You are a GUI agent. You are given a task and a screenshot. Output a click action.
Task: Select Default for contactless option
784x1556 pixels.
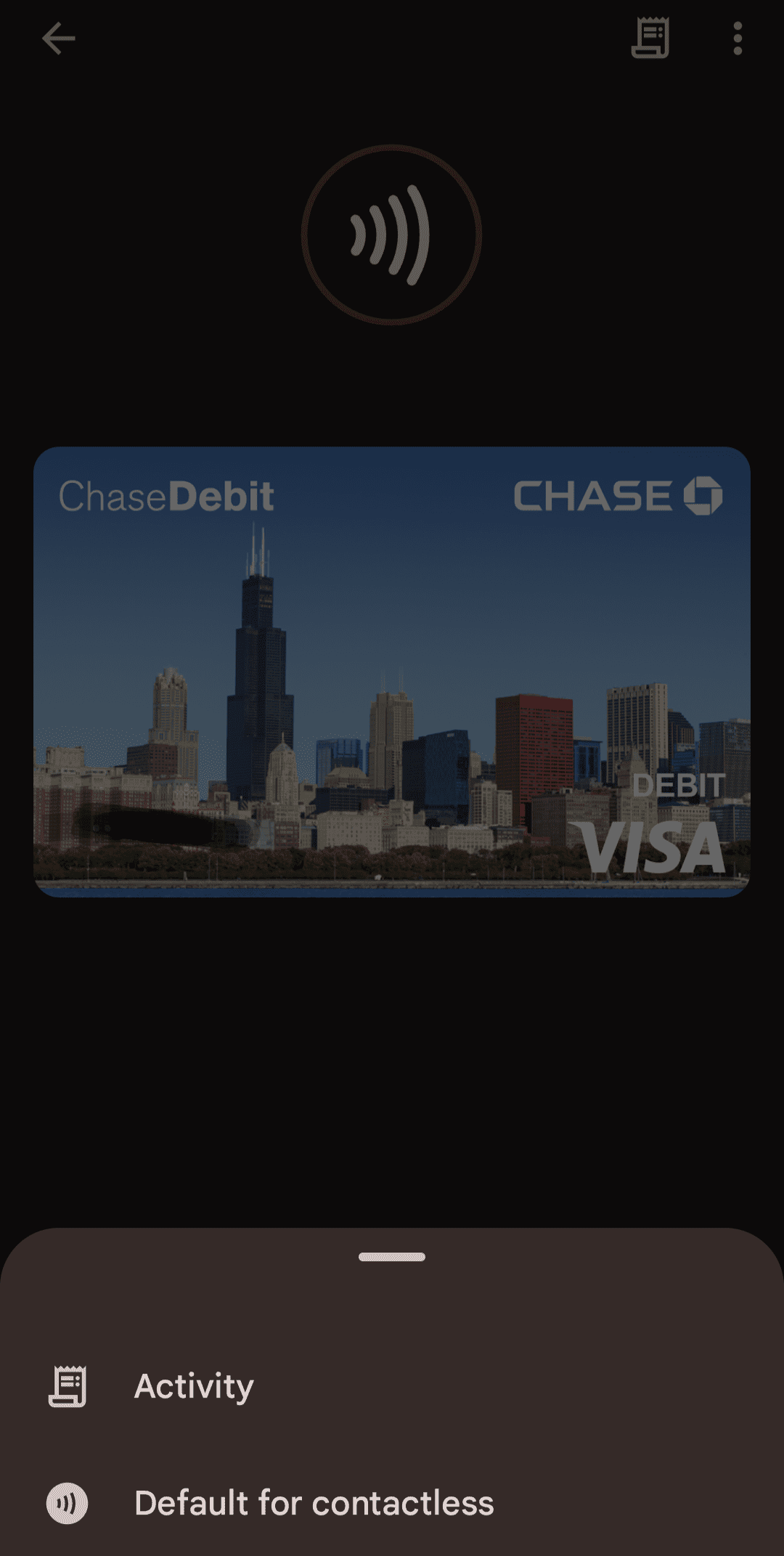314,1502
